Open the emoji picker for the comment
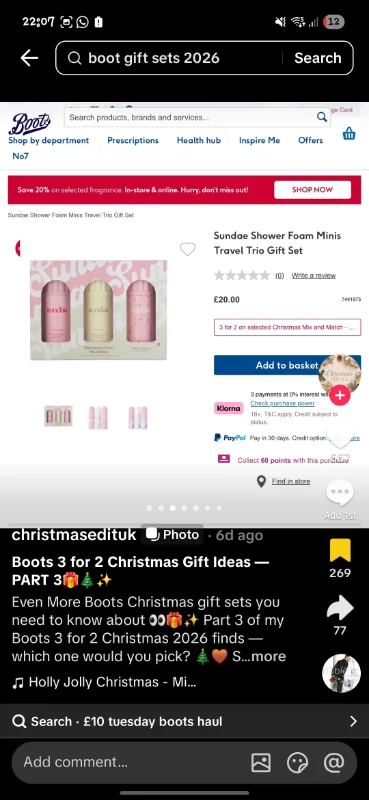 [298, 763]
